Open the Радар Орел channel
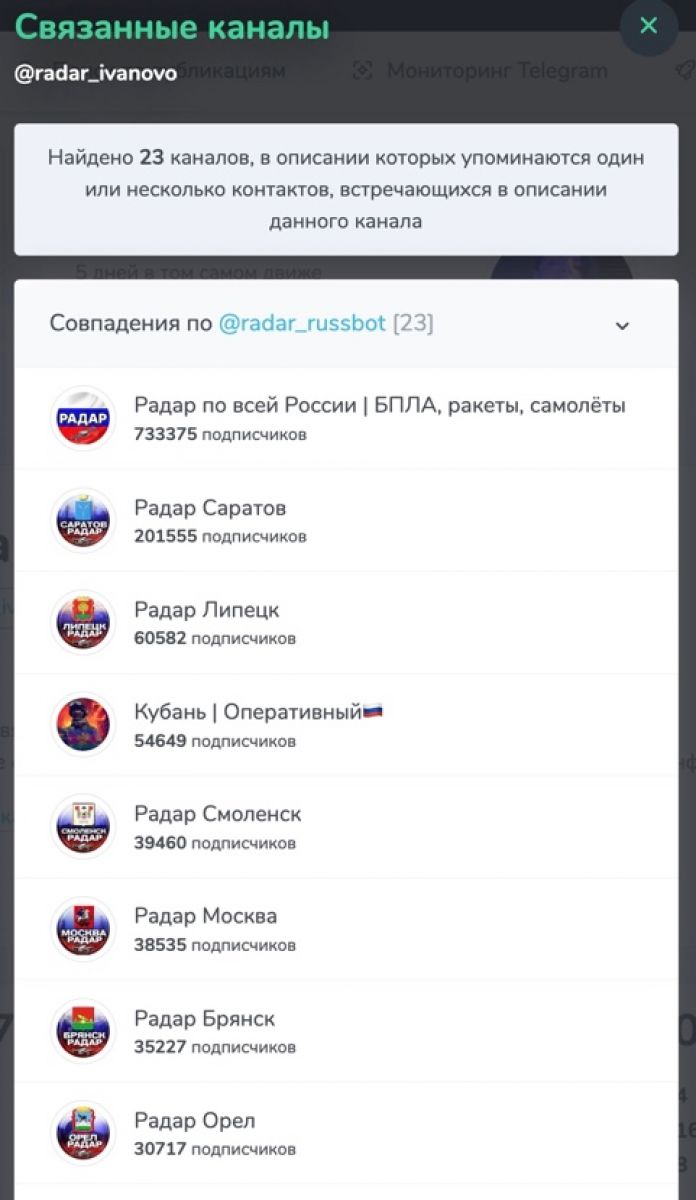The width and height of the screenshot is (696, 1200). tap(194, 1121)
